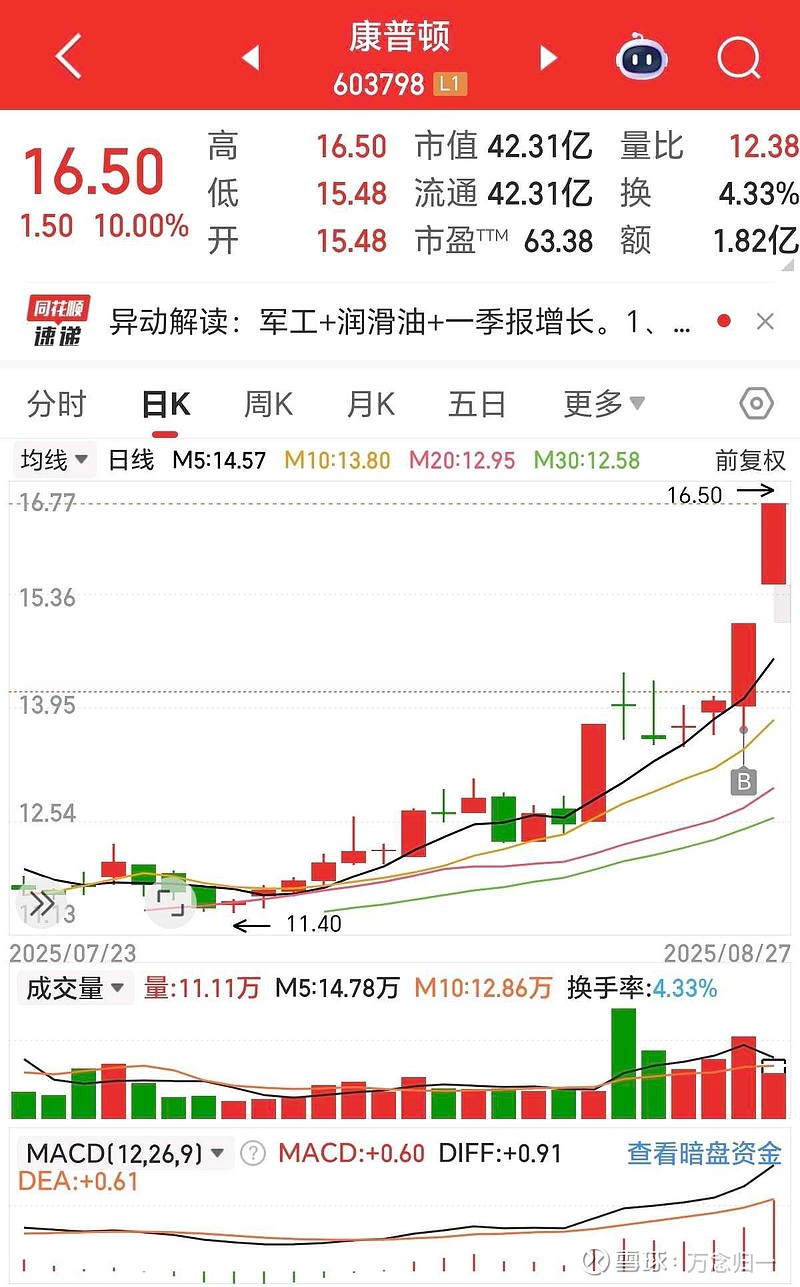Expand the 更多 chart period dropdown
800x1287 pixels.
pyautogui.click(x=603, y=404)
